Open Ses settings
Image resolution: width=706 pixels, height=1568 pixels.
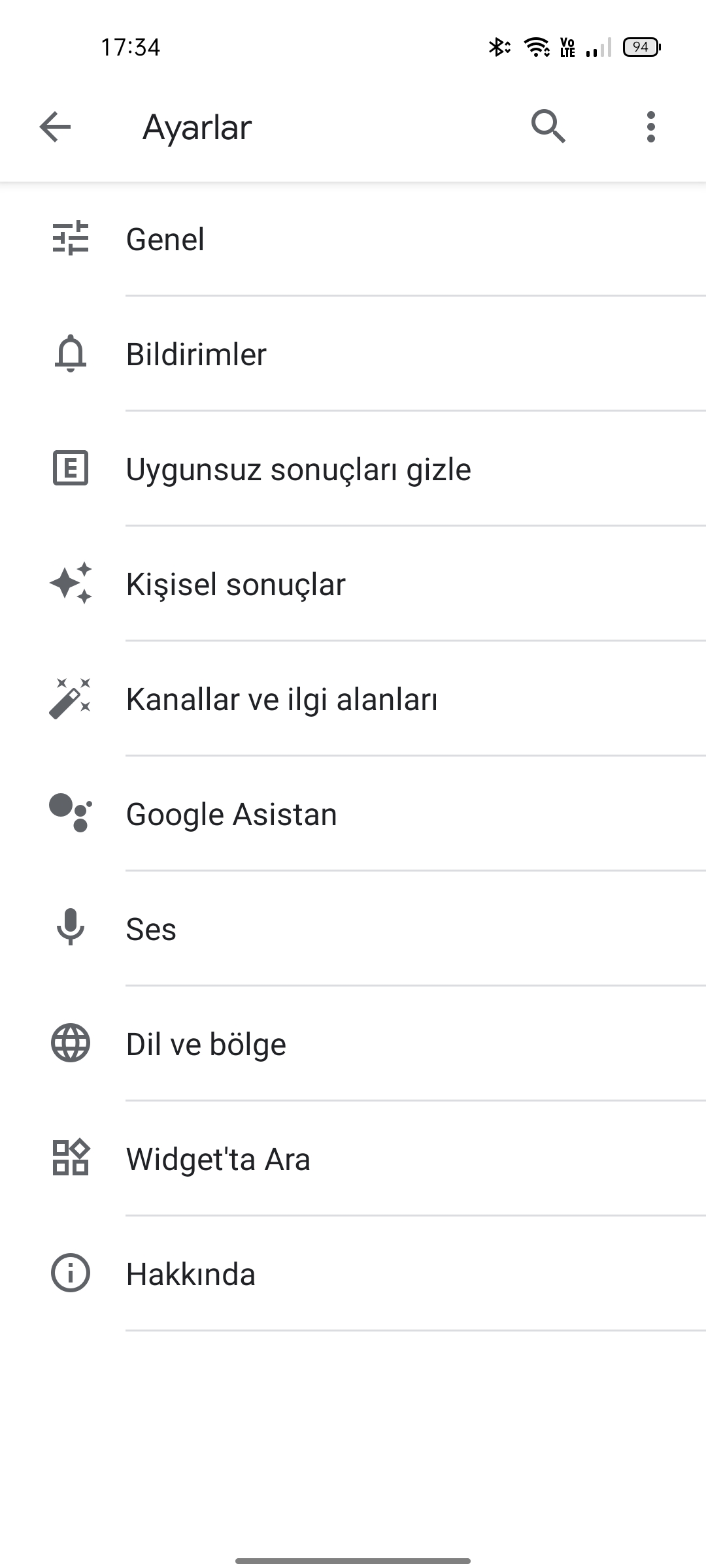point(353,929)
